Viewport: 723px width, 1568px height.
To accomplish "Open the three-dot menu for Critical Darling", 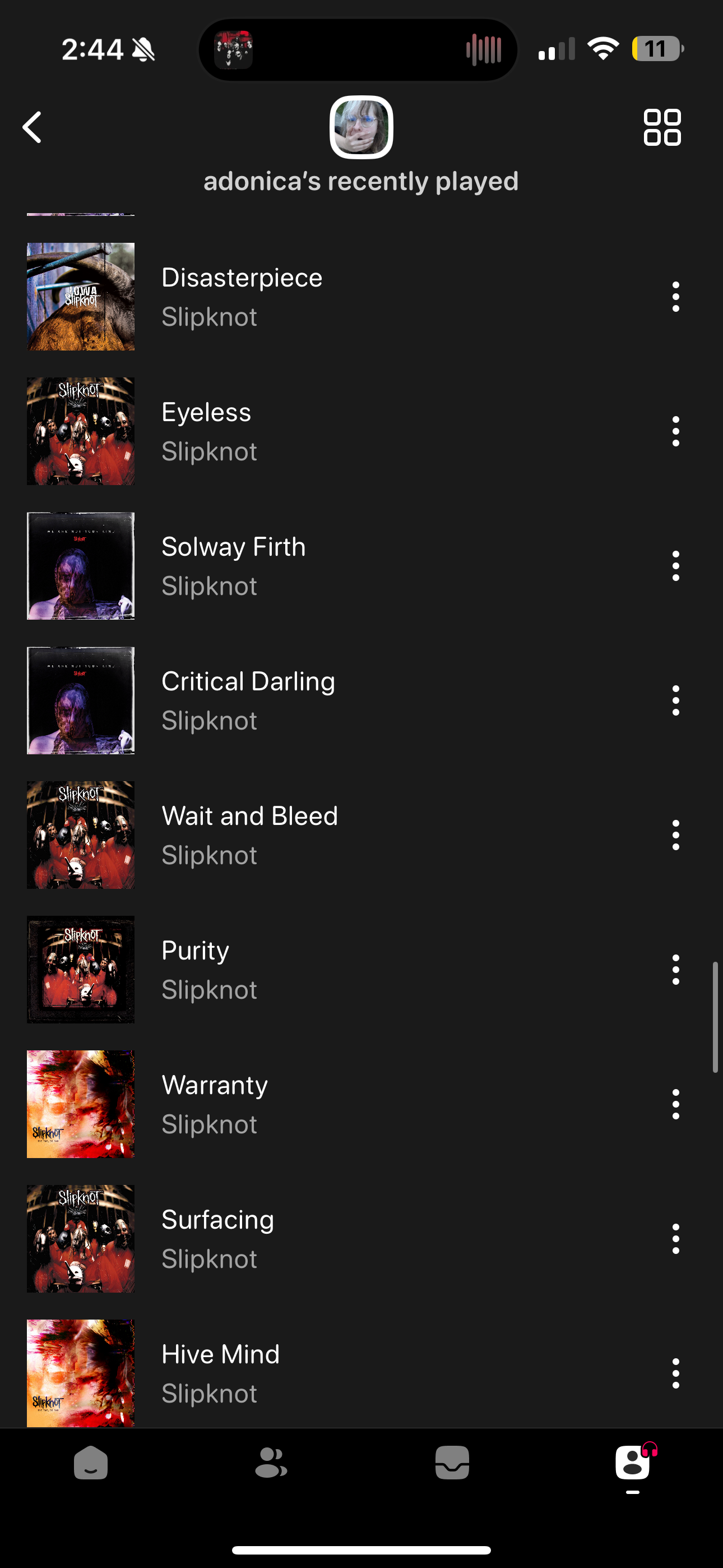I will (675, 700).
